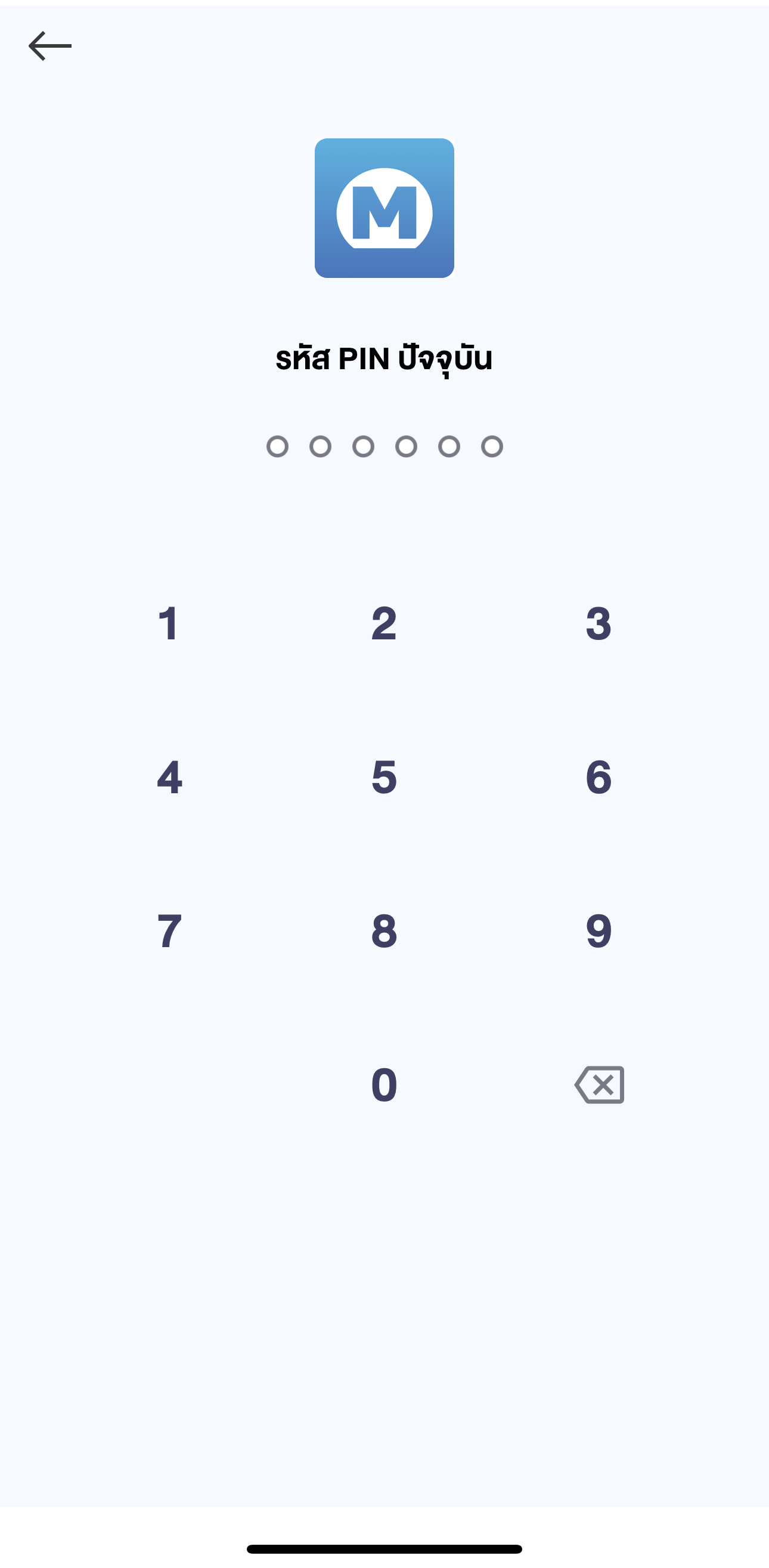Image resolution: width=769 pixels, height=1568 pixels.
Task: Enter digit 1 on the PIN keypad
Action: click(x=169, y=623)
